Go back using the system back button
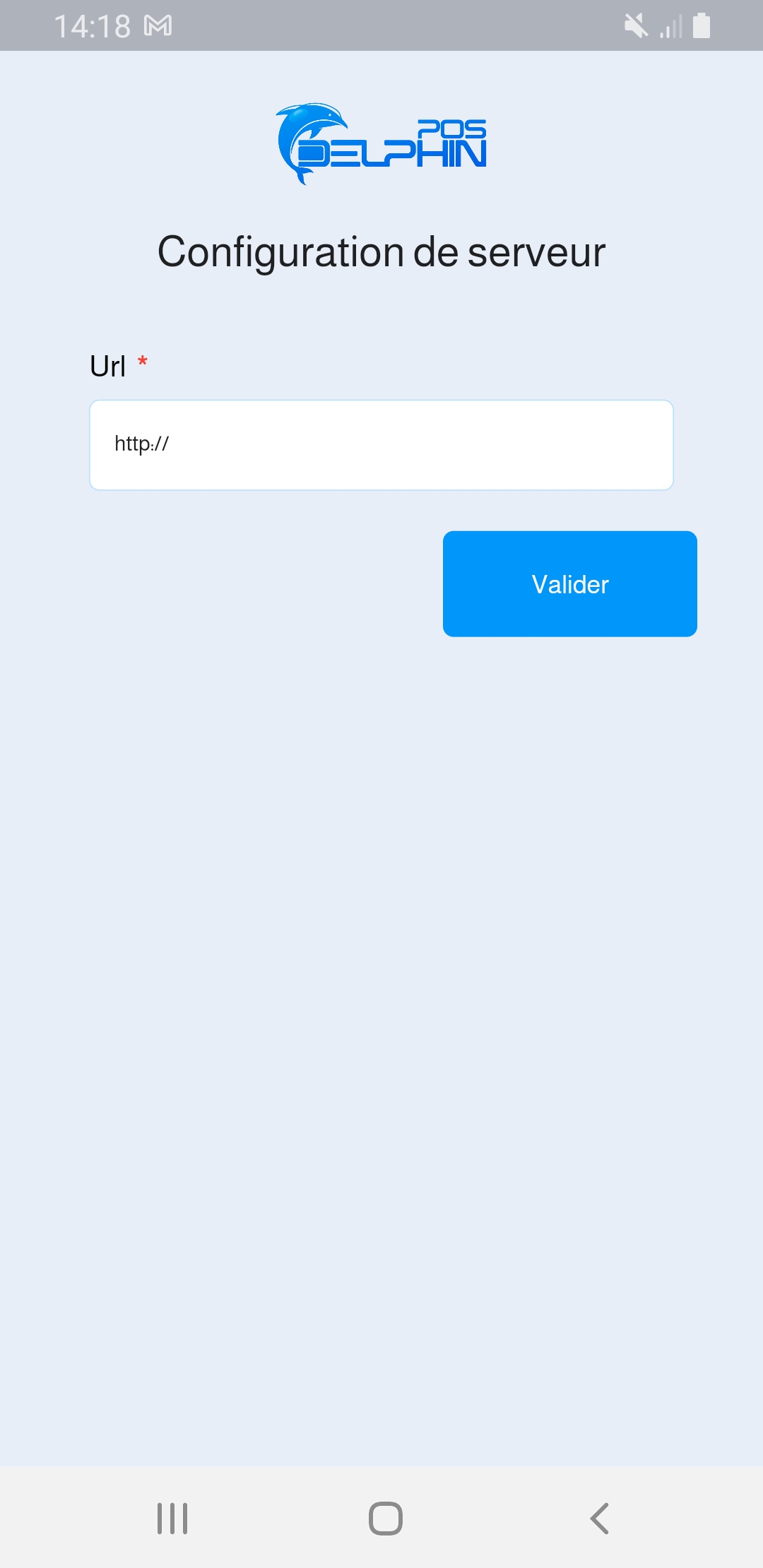 point(599,1518)
